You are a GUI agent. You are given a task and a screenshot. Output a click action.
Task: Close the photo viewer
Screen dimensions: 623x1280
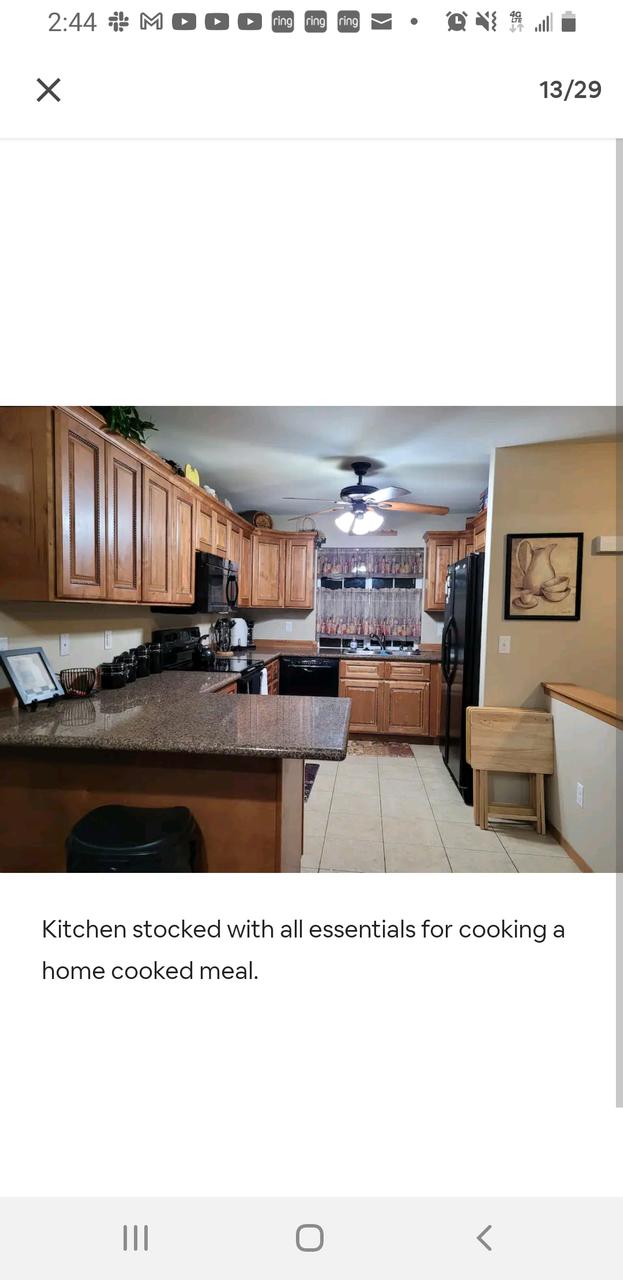[48, 90]
